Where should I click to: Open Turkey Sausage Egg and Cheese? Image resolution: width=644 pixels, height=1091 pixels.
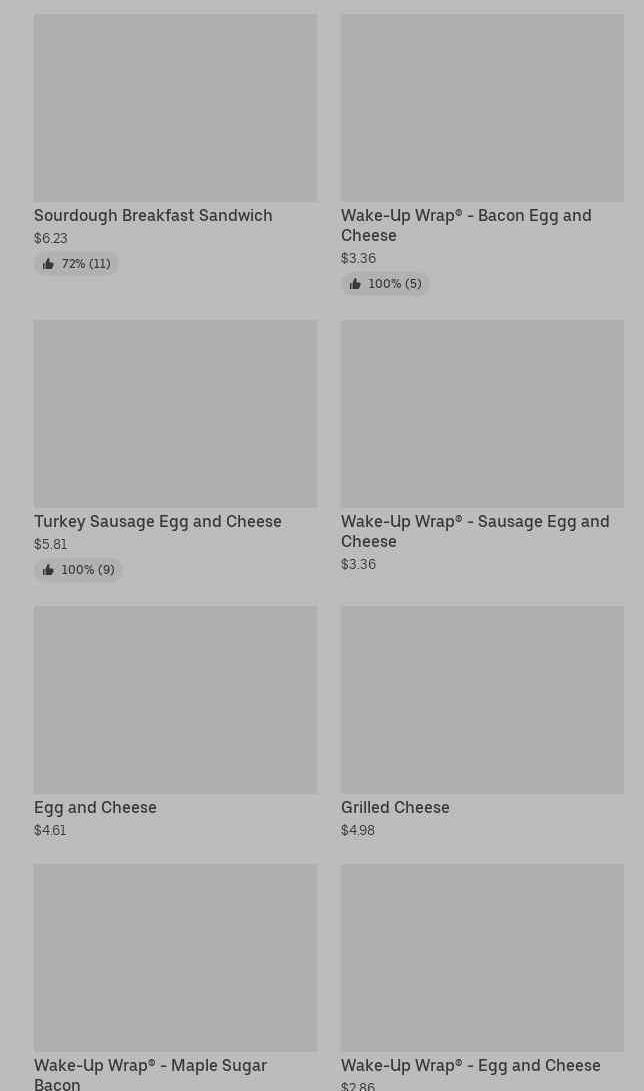(175, 451)
